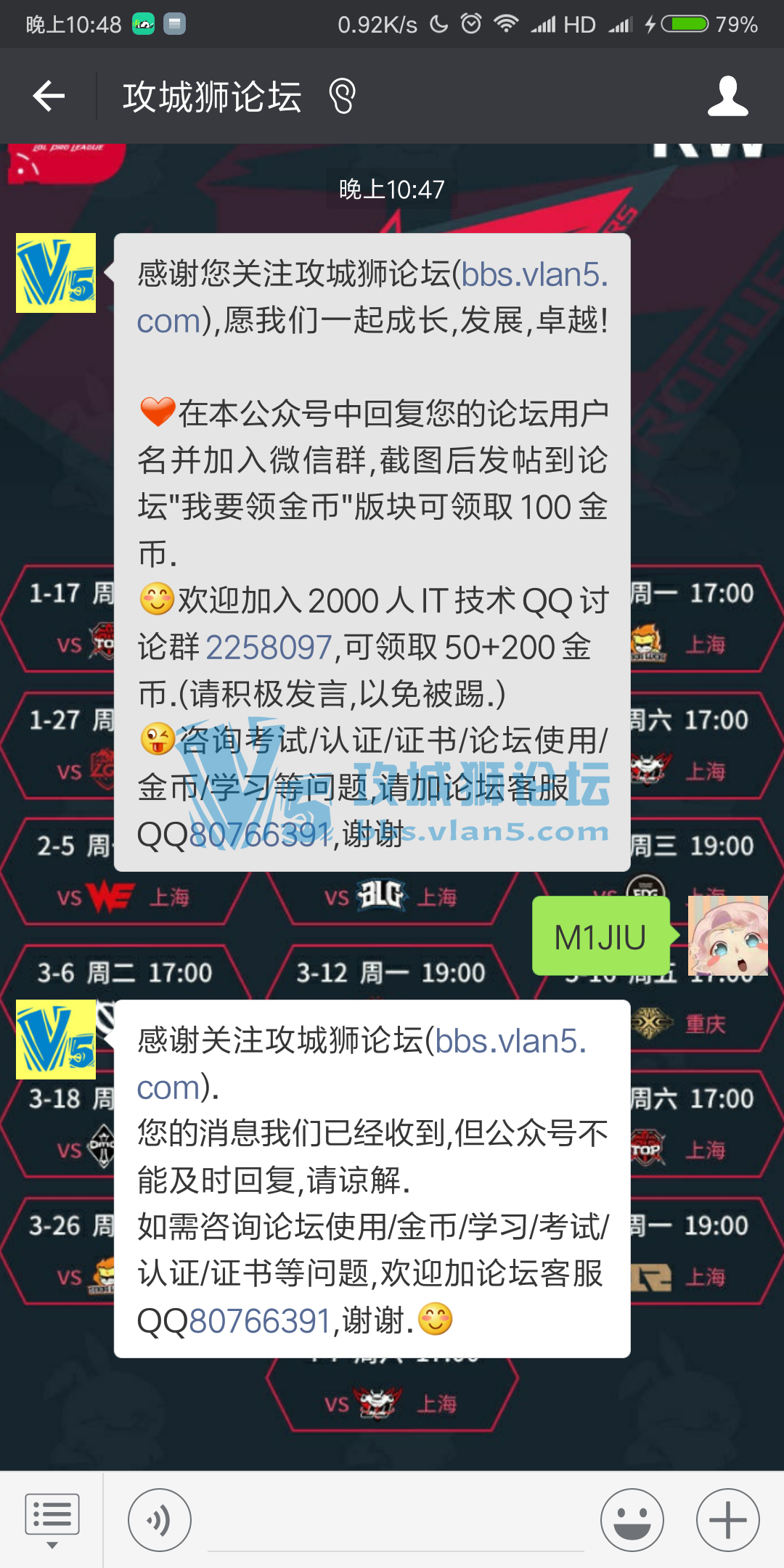Go back from 攻城狮论坛 chat

click(x=49, y=96)
